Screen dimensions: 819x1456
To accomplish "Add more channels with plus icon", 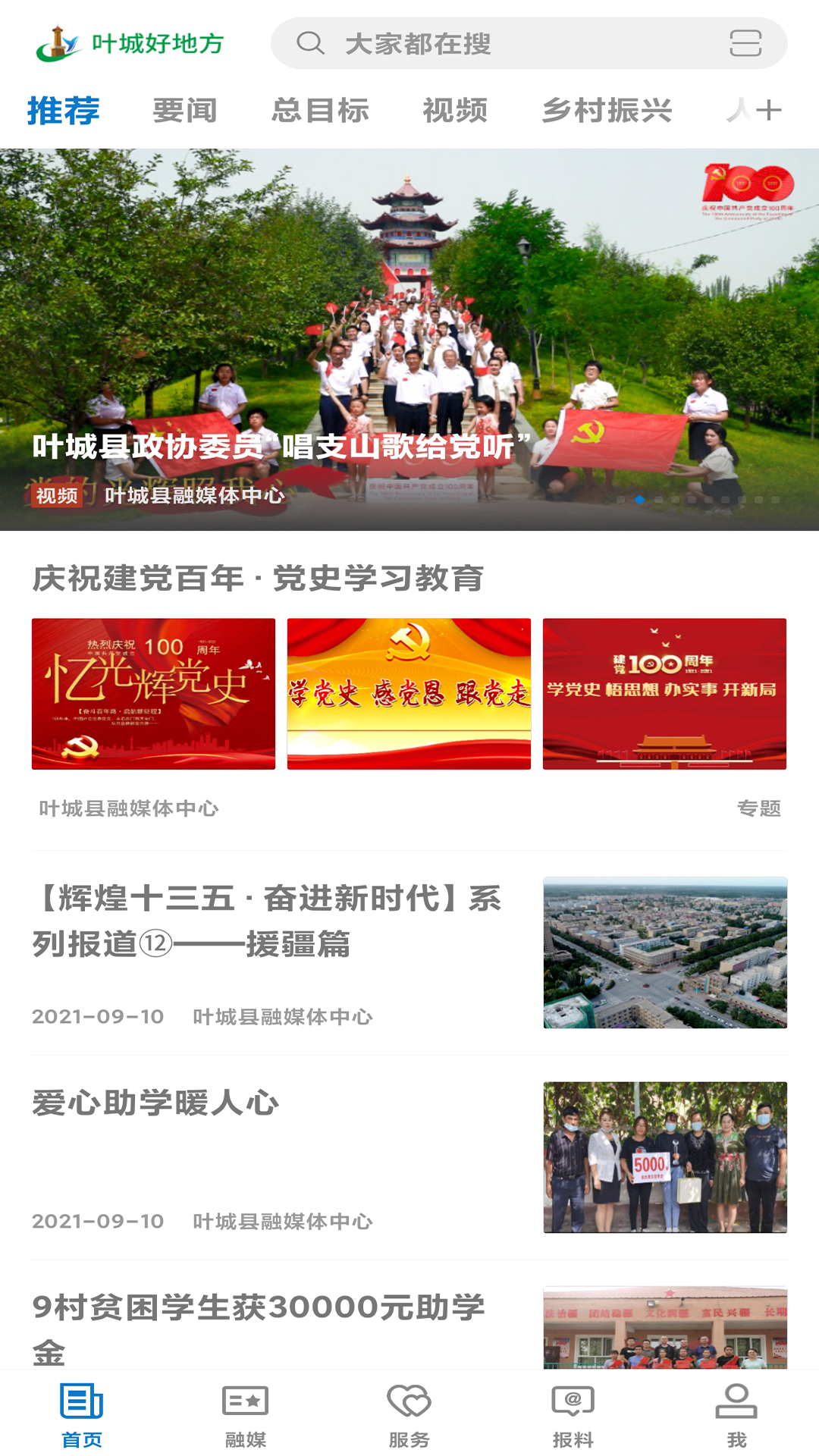I will (x=769, y=111).
